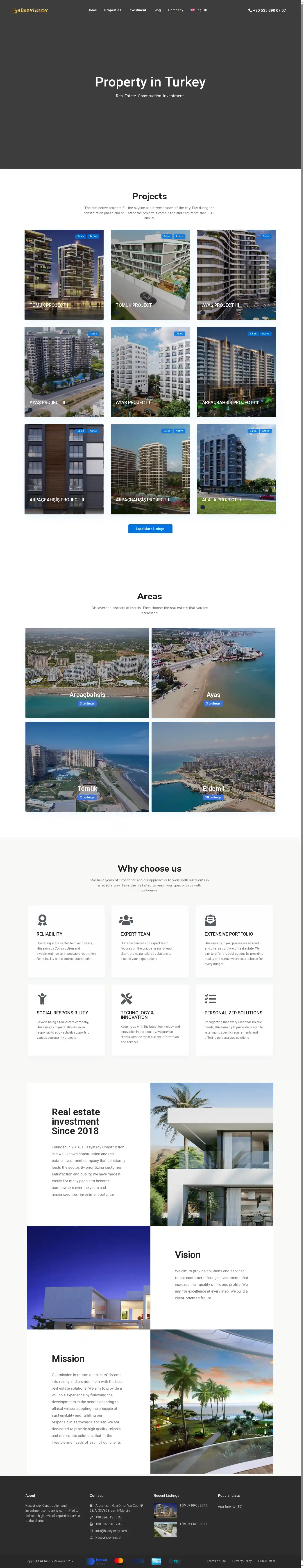The image size is (304, 1568).
Task: View the AYAŞ PROJECT III project card
Action: click(x=236, y=275)
